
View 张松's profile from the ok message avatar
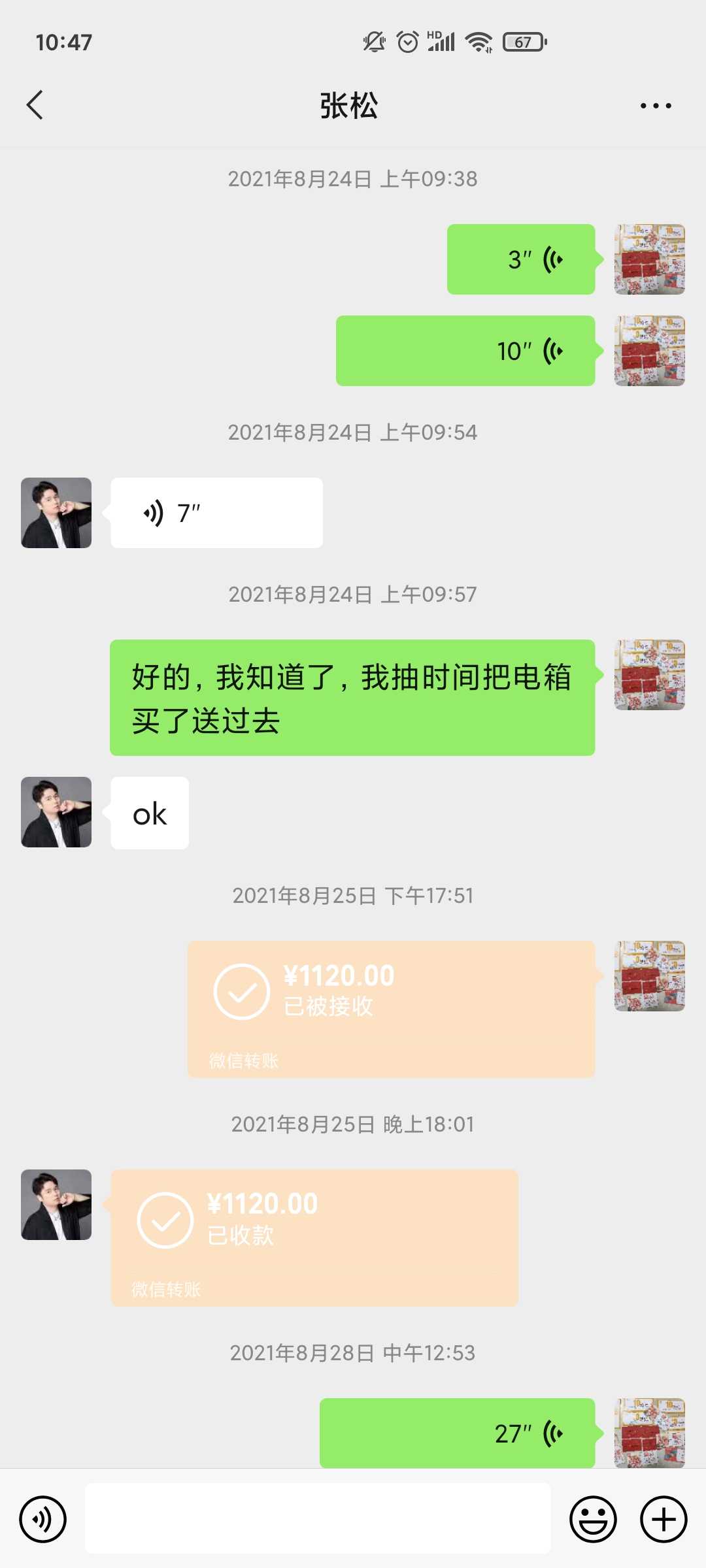click(56, 812)
